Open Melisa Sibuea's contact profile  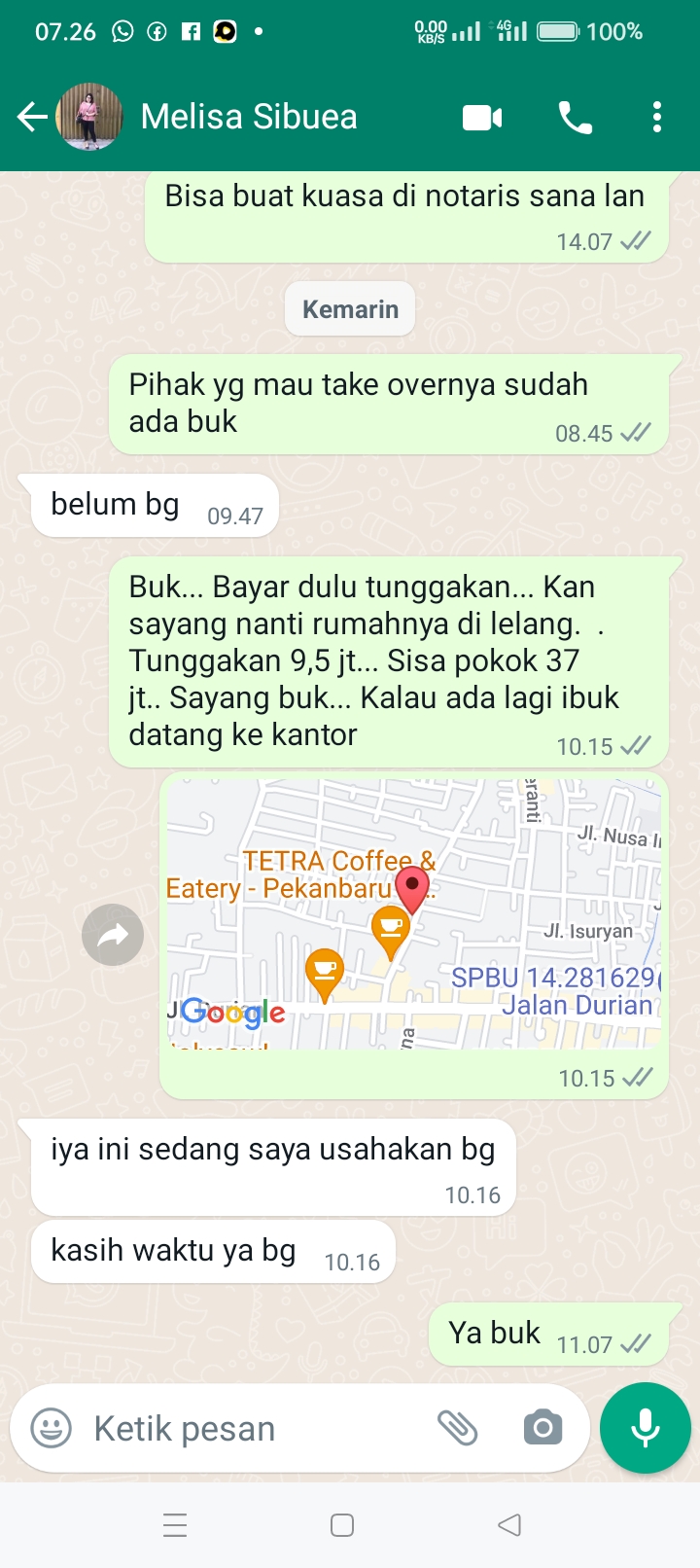(249, 118)
